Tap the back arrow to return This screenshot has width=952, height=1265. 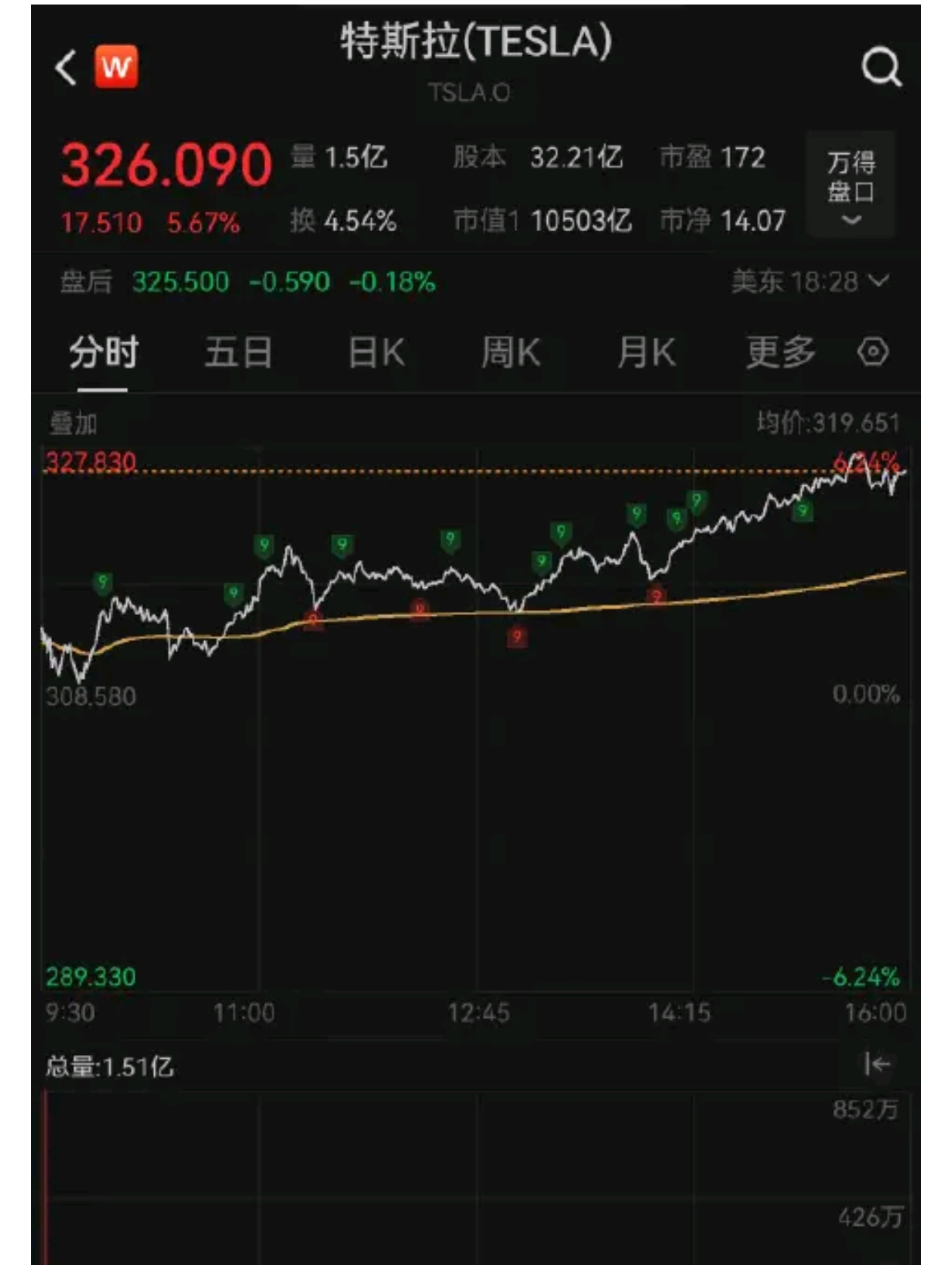tap(63, 66)
